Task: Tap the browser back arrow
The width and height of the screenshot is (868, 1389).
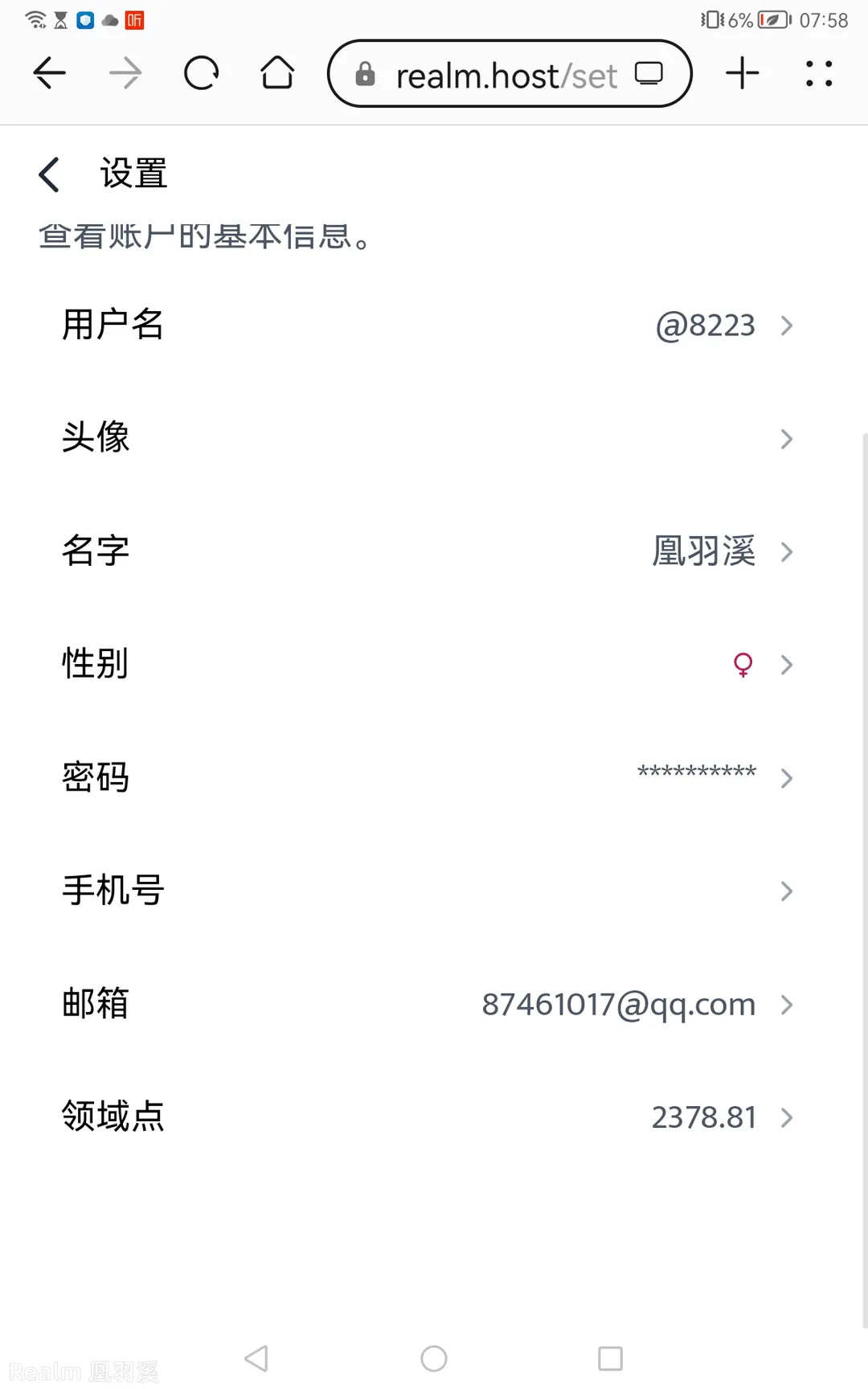Action: click(49, 74)
